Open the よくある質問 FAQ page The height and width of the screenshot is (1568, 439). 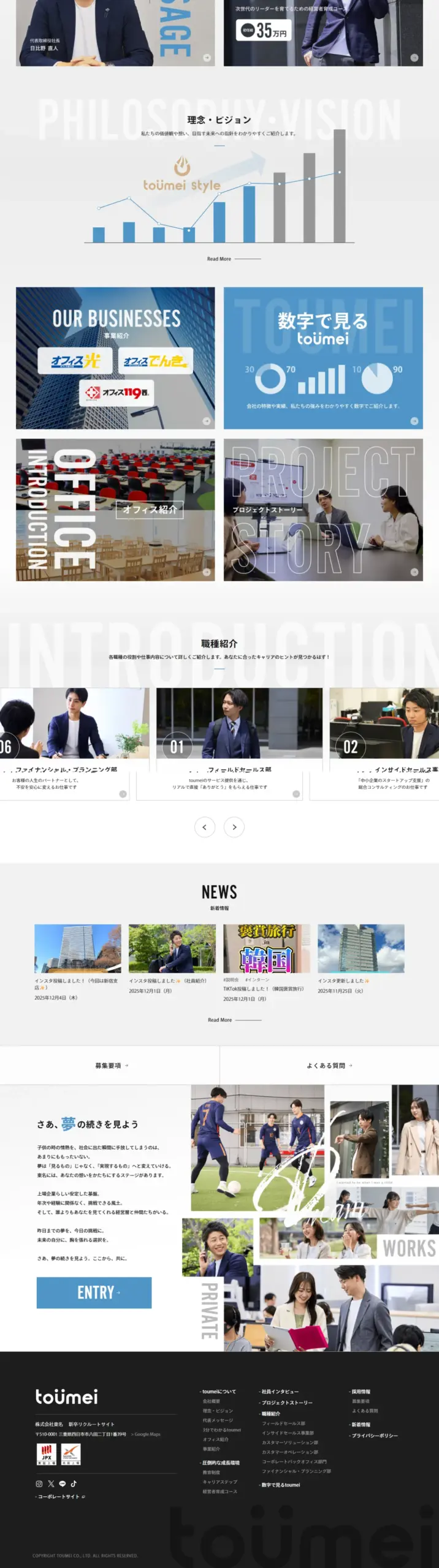(x=329, y=1066)
